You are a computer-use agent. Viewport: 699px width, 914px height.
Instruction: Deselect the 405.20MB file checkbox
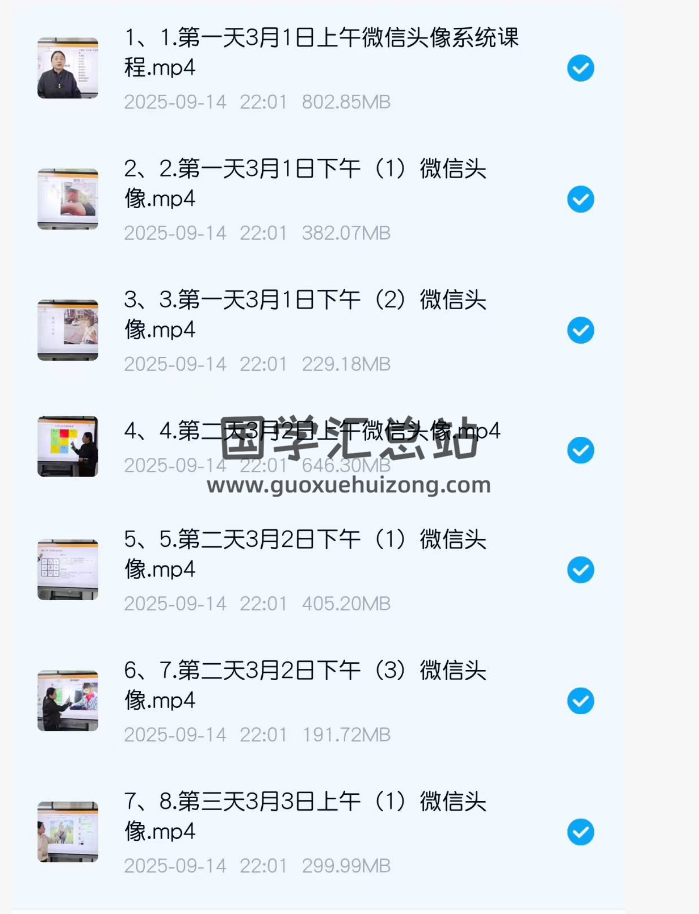581,570
